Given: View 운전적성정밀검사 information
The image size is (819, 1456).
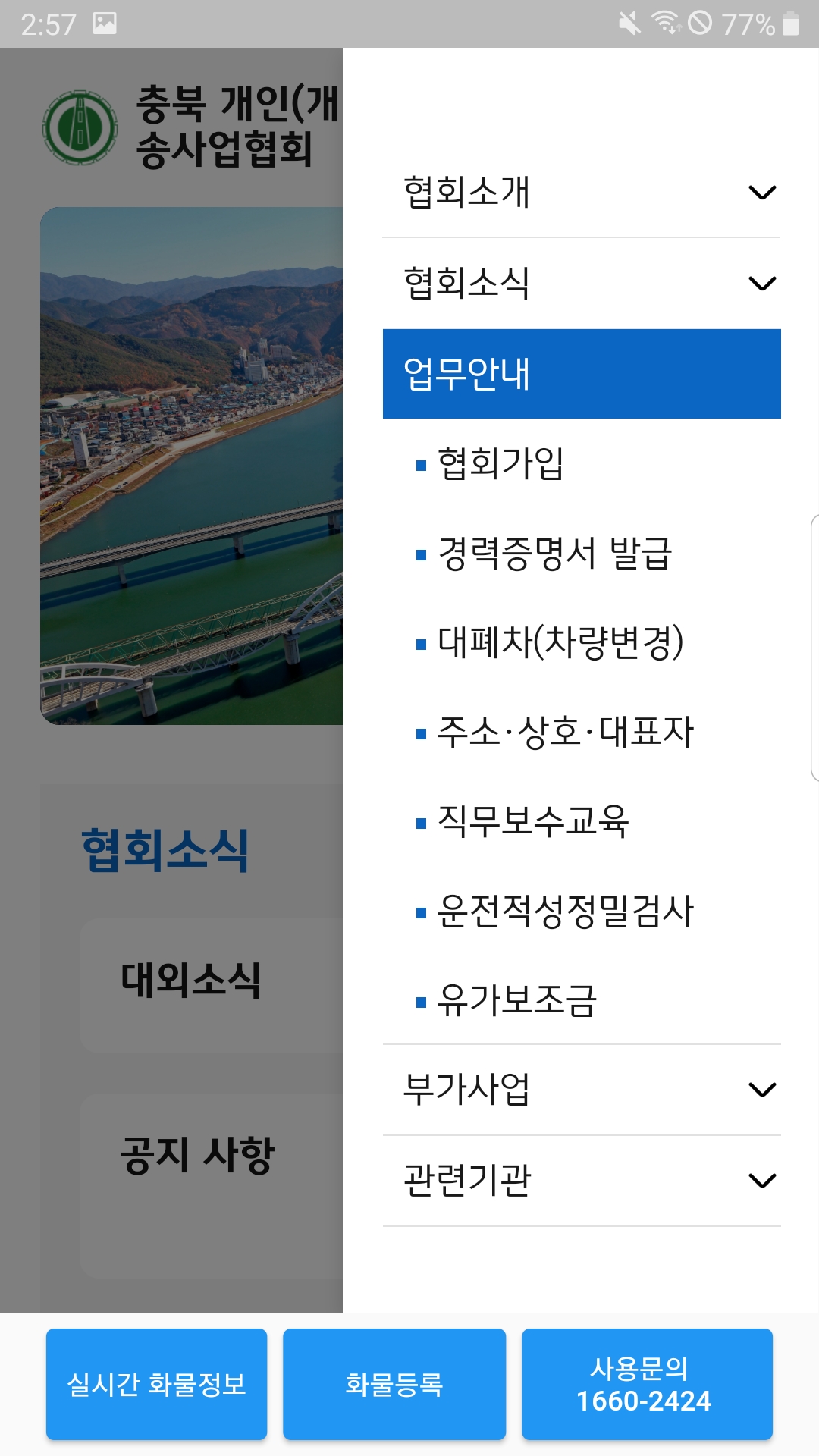Looking at the screenshot, I should click(565, 911).
